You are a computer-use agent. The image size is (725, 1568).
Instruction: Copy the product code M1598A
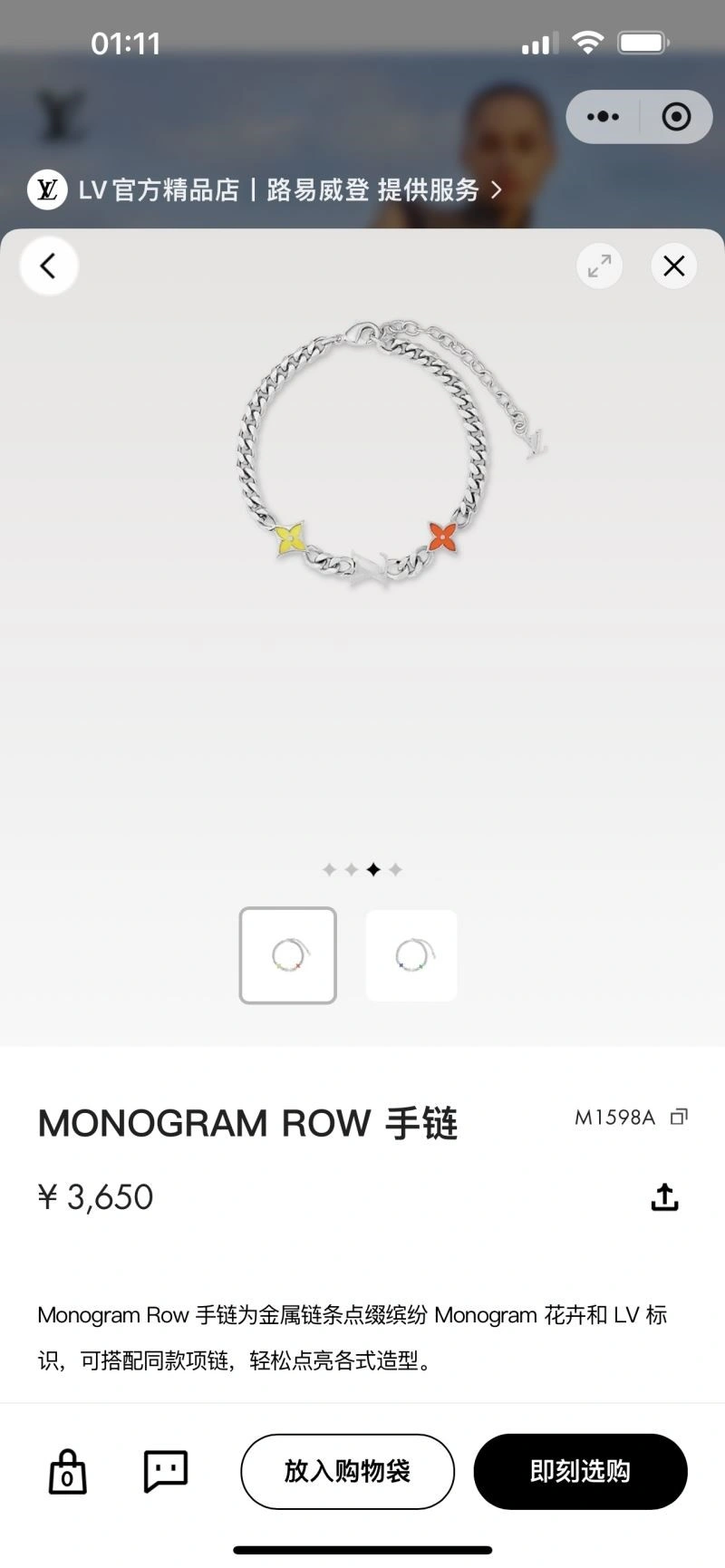(679, 1117)
